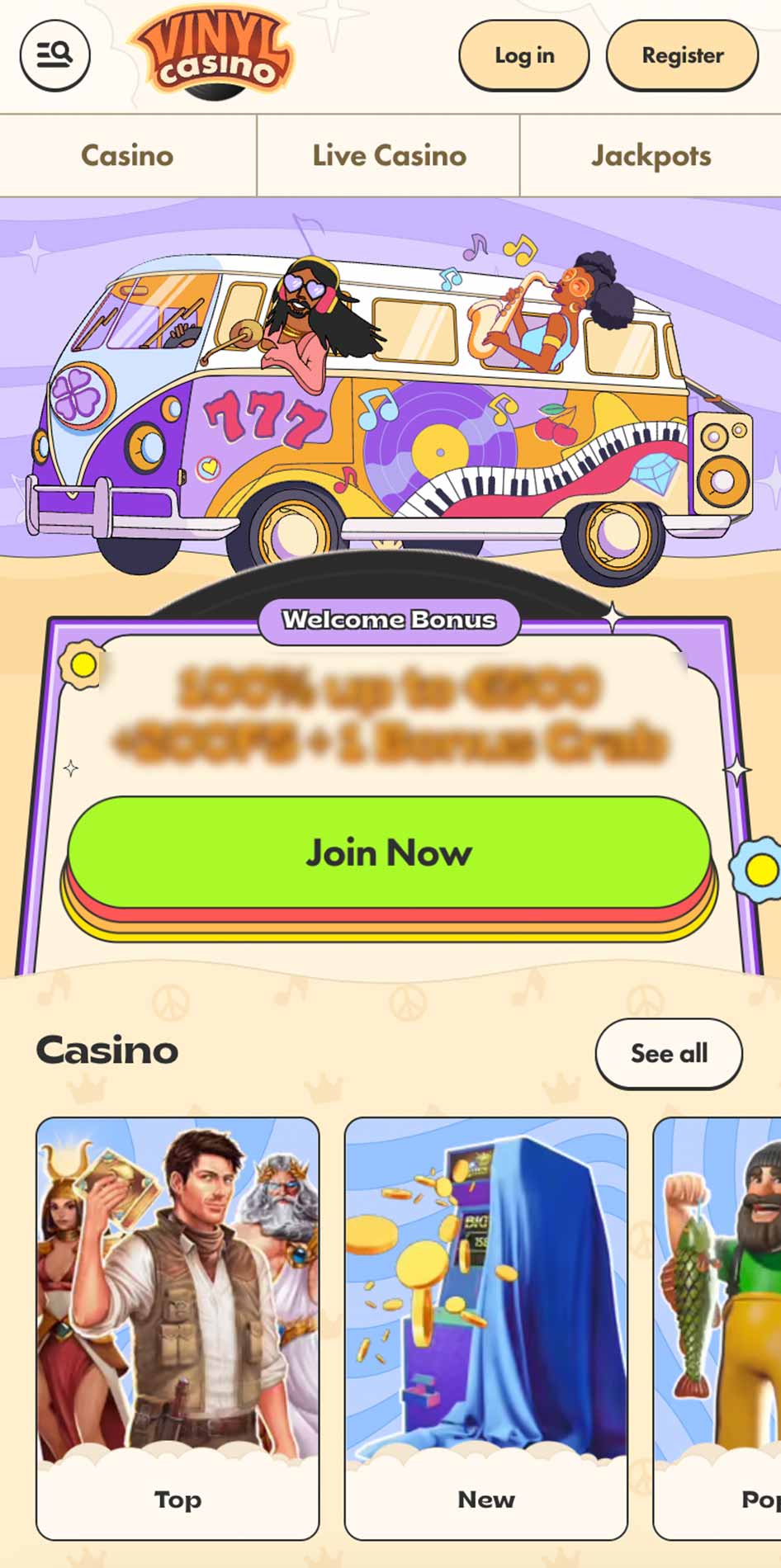Open the partially visible Pop games card
The image size is (781, 1568).
pyautogui.click(x=717, y=1329)
